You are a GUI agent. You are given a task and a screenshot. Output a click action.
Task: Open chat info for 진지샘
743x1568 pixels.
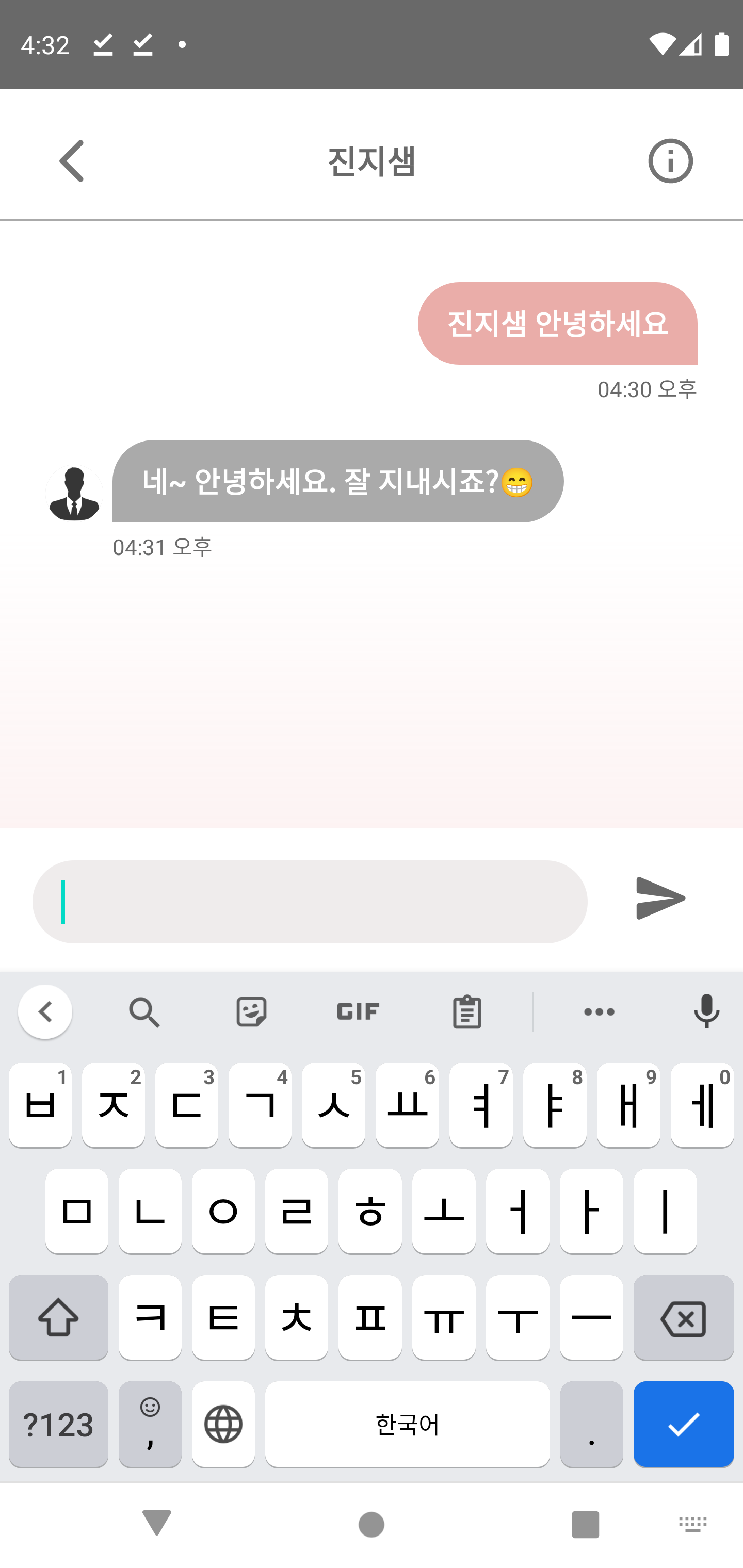[670, 161]
